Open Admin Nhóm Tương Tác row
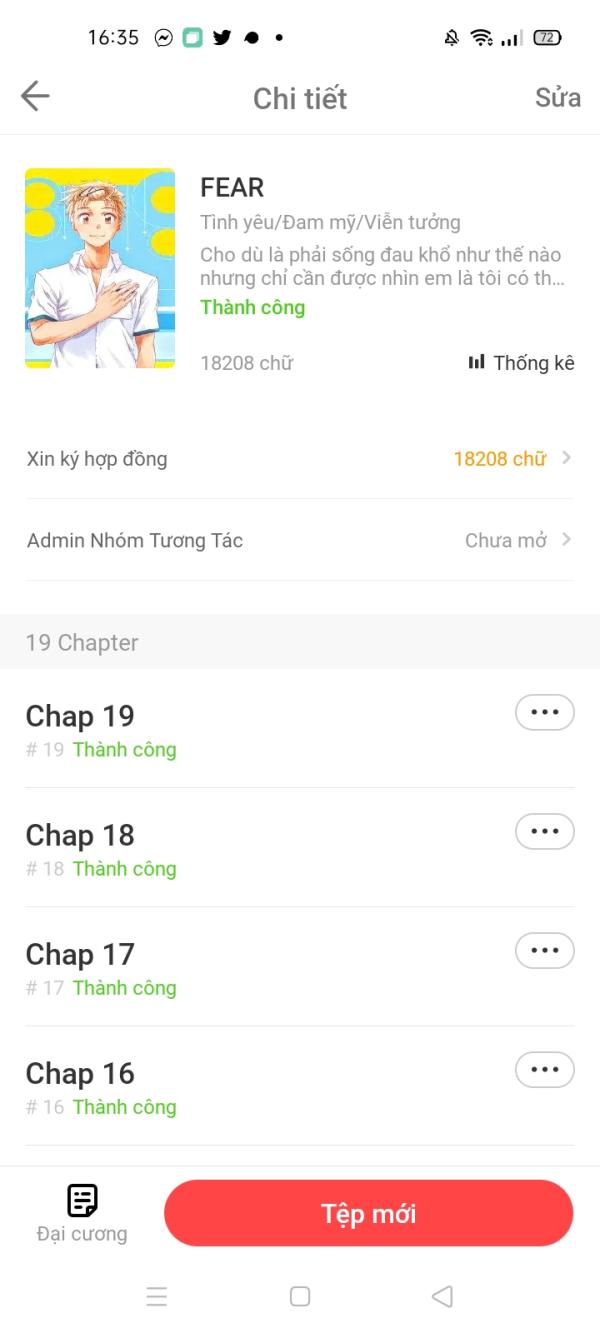Screen dimensions: 600x1333 coord(300,540)
